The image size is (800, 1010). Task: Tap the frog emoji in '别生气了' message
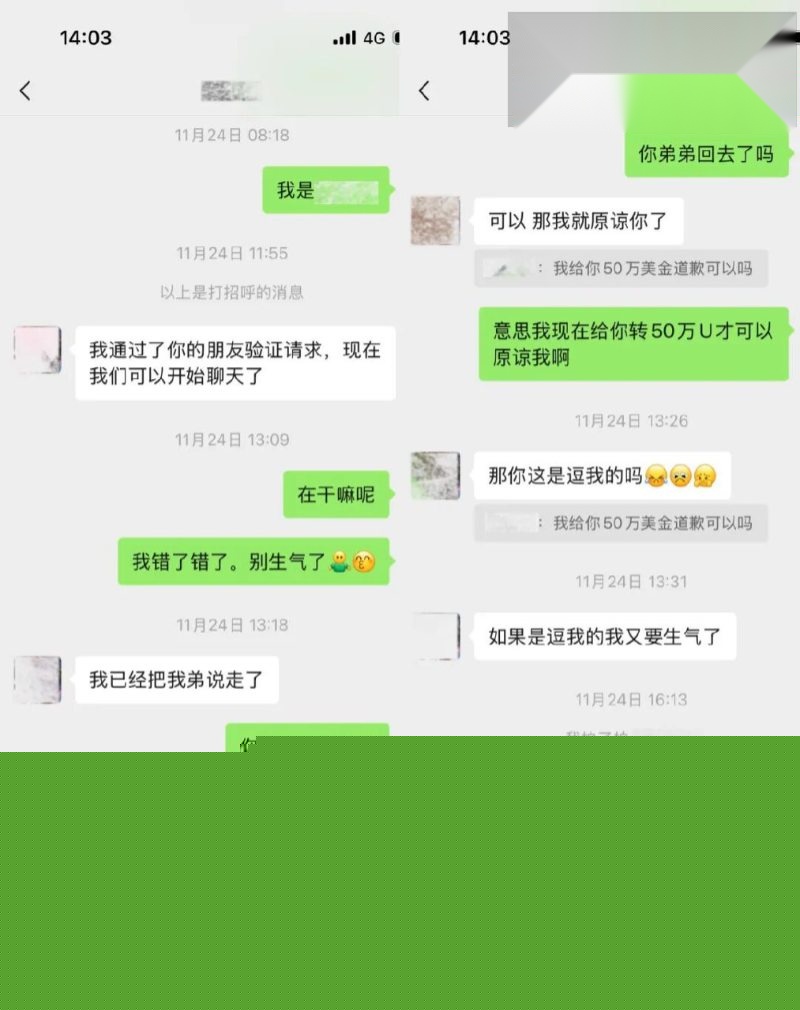click(x=340, y=561)
